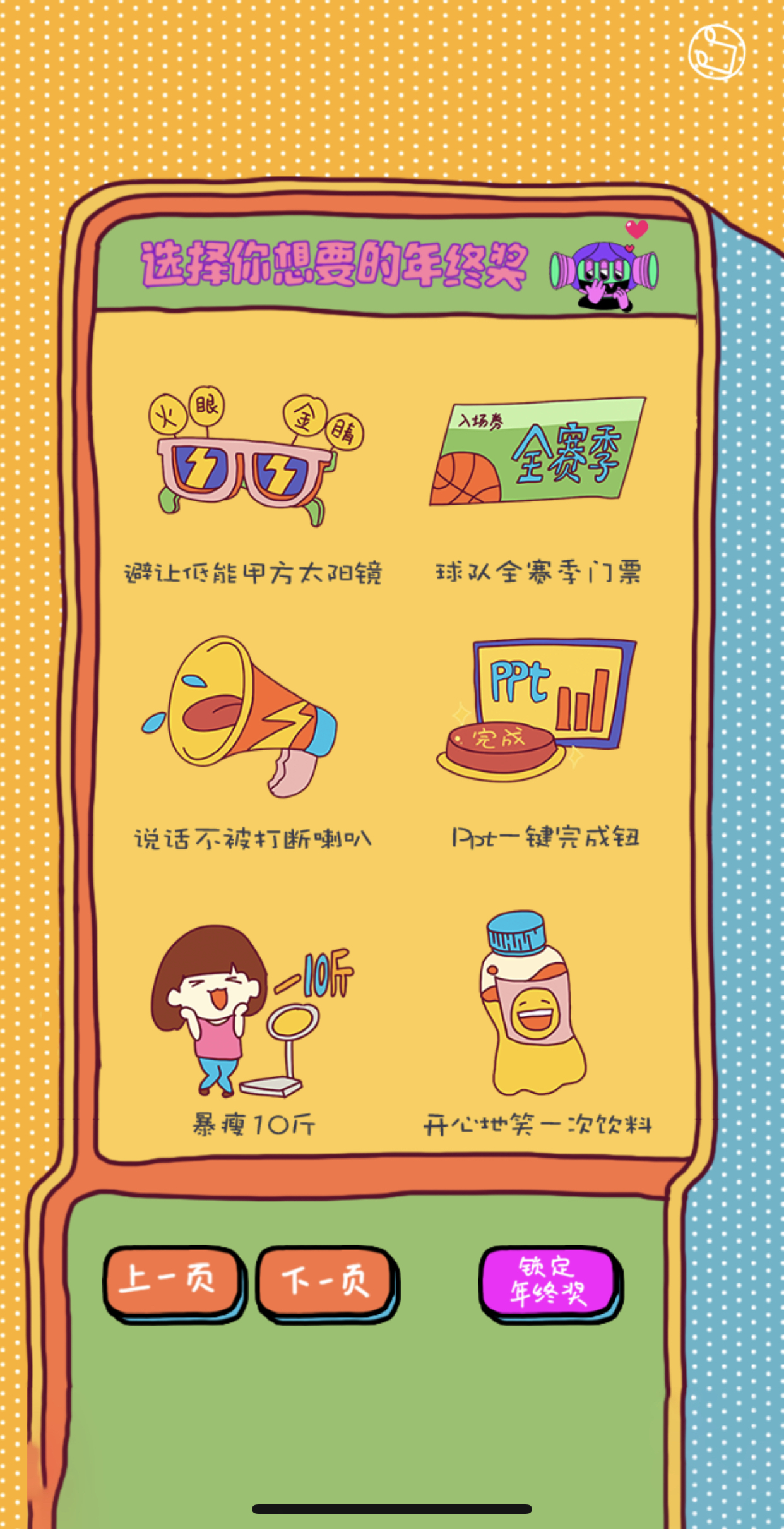Screen dimensions: 784x1529
Task: Go to previous page with 上一页
Action: 170,1281
